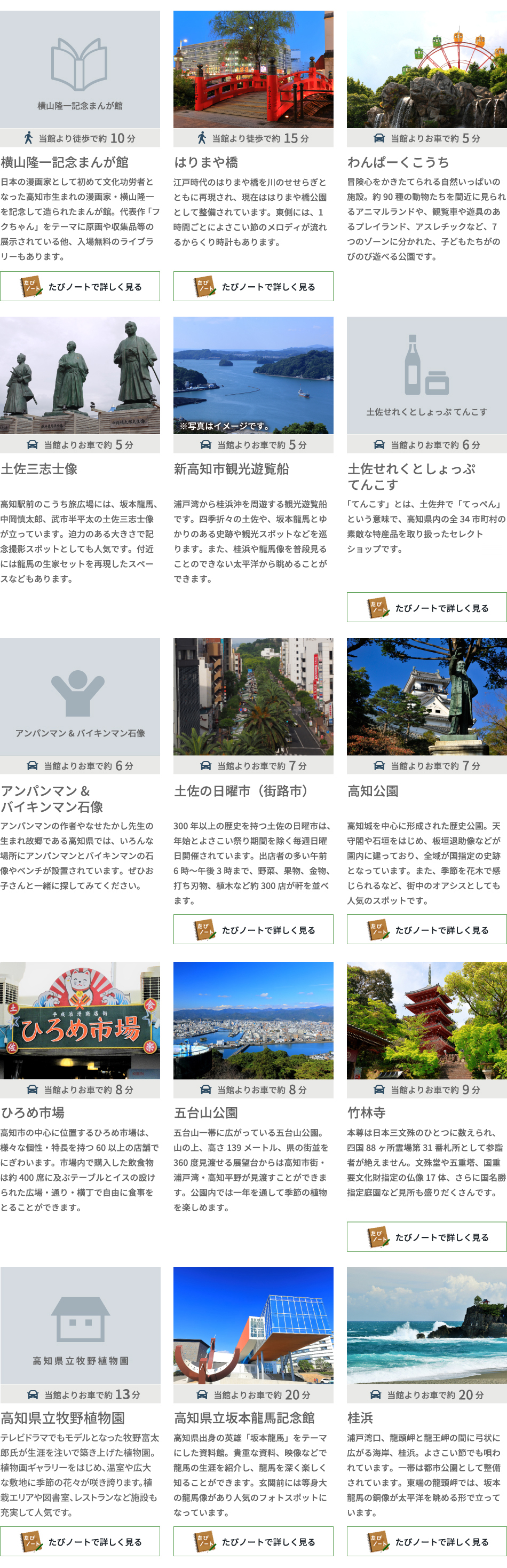Open たびノート details for 高知公園
Viewport: 507px width, 1568px height.
426,929
